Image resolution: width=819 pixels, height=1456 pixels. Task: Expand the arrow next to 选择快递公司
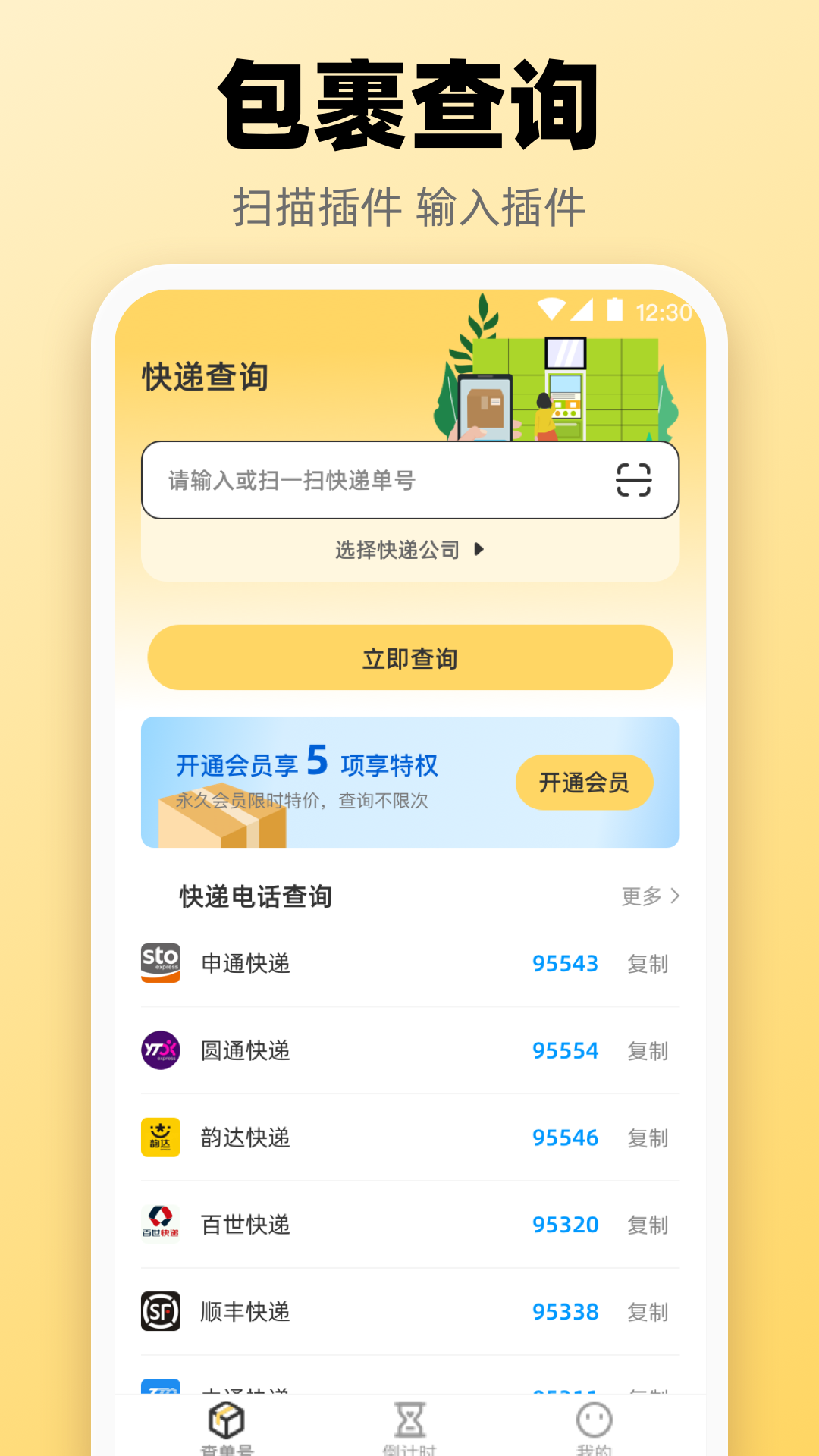click(479, 551)
